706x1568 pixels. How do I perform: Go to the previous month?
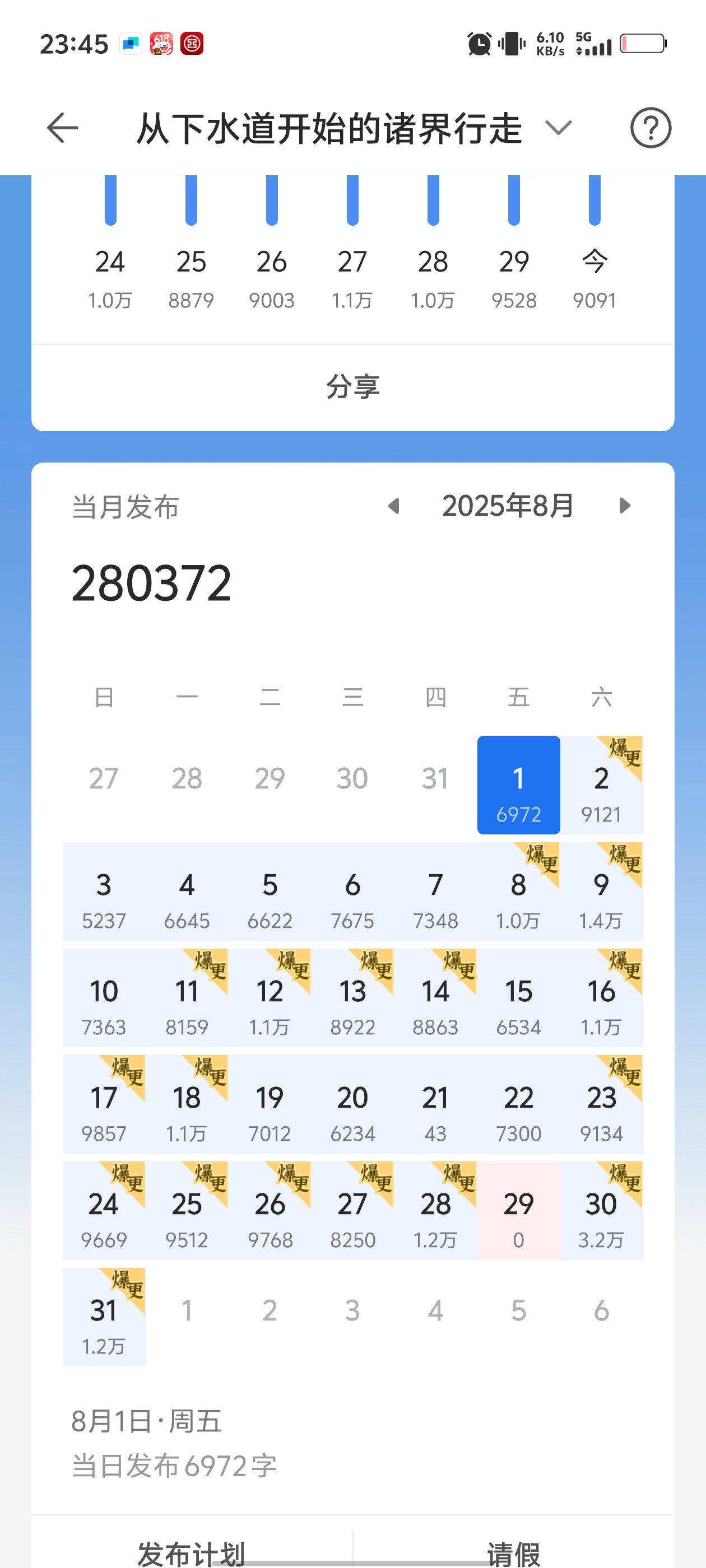pyautogui.click(x=393, y=506)
